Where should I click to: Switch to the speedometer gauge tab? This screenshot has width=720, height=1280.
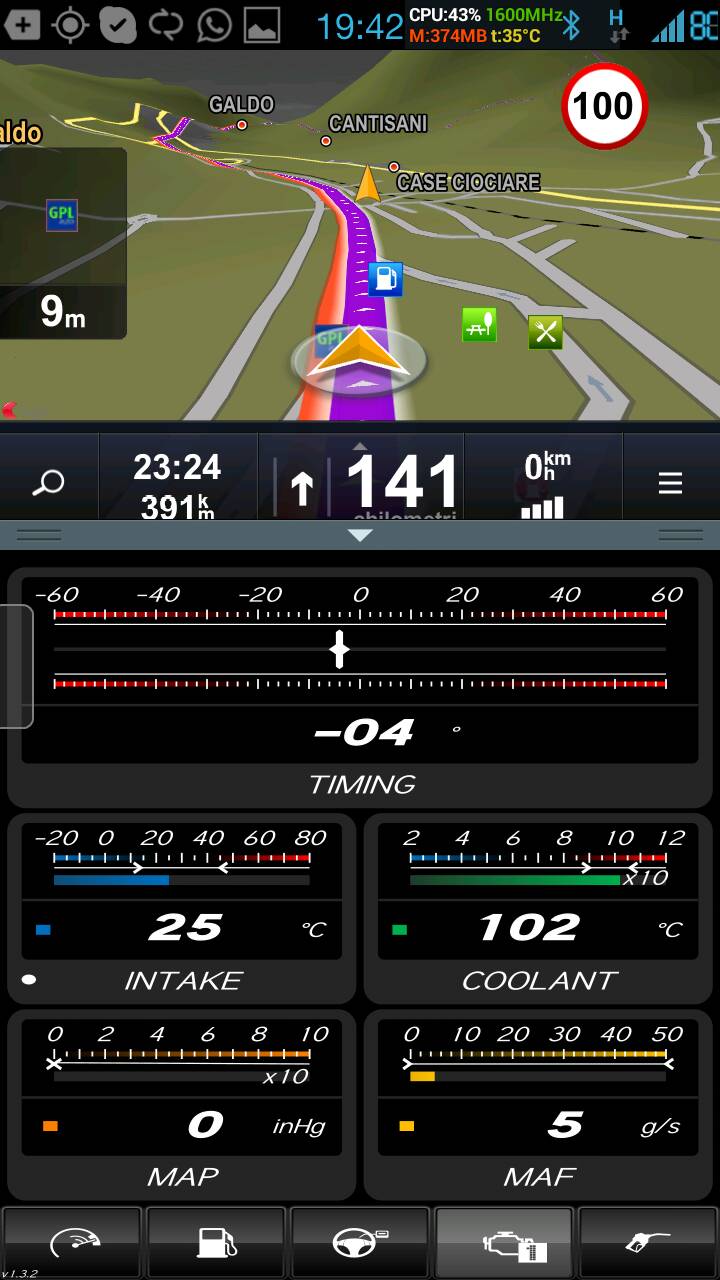pos(72,1242)
